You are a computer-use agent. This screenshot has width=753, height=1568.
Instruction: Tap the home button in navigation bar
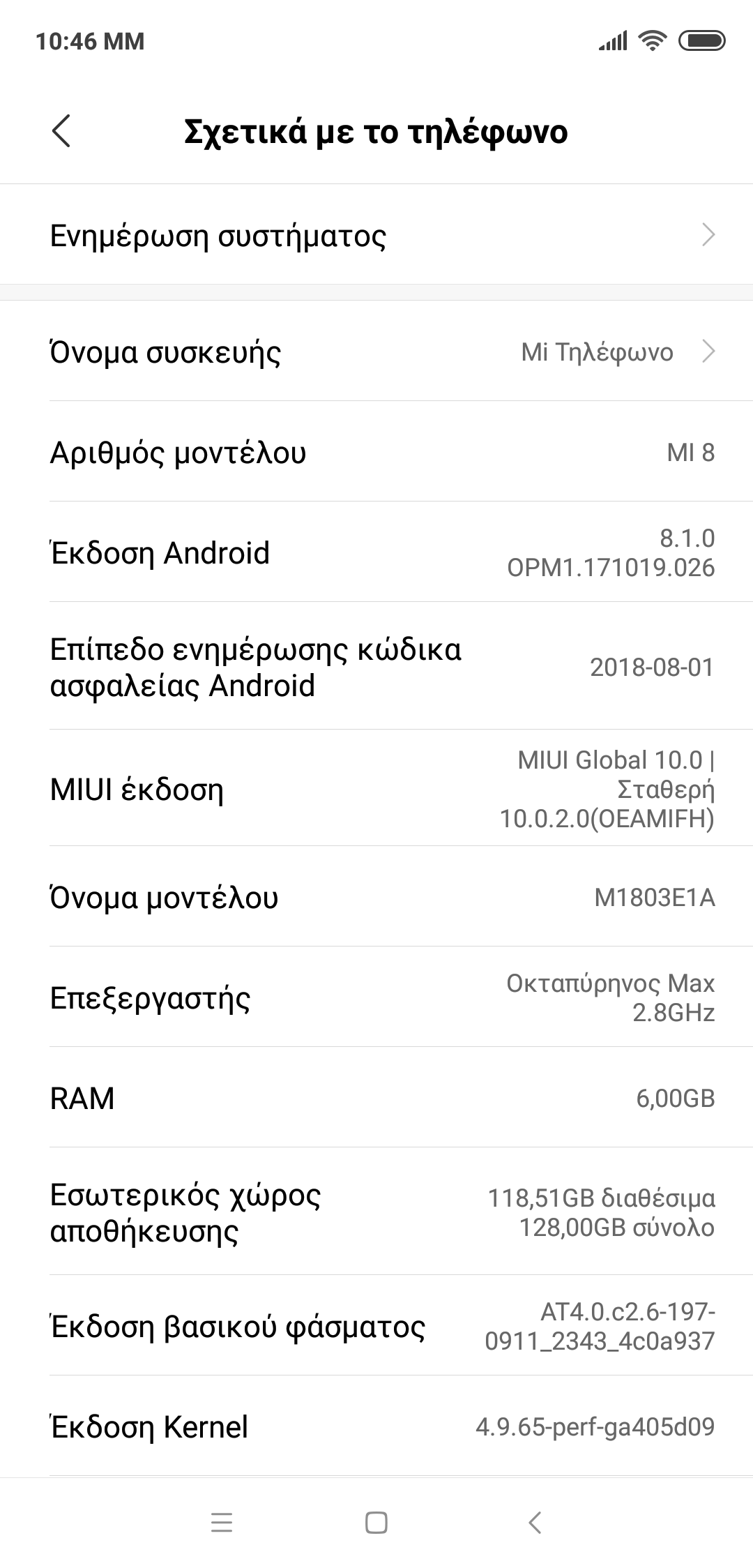[376, 1522]
